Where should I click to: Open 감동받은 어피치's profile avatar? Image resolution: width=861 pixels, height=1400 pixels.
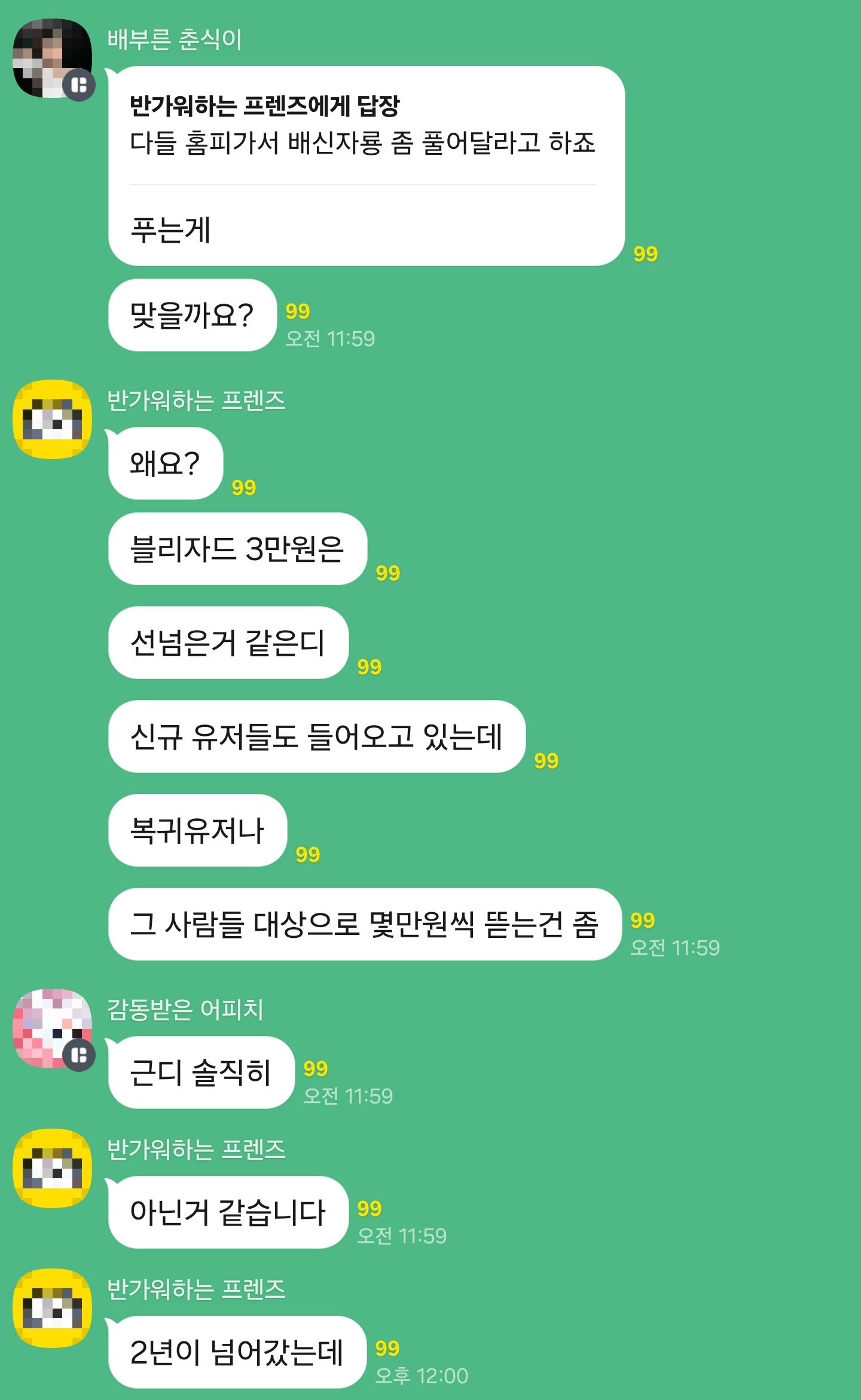click(x=52, y=1028)
